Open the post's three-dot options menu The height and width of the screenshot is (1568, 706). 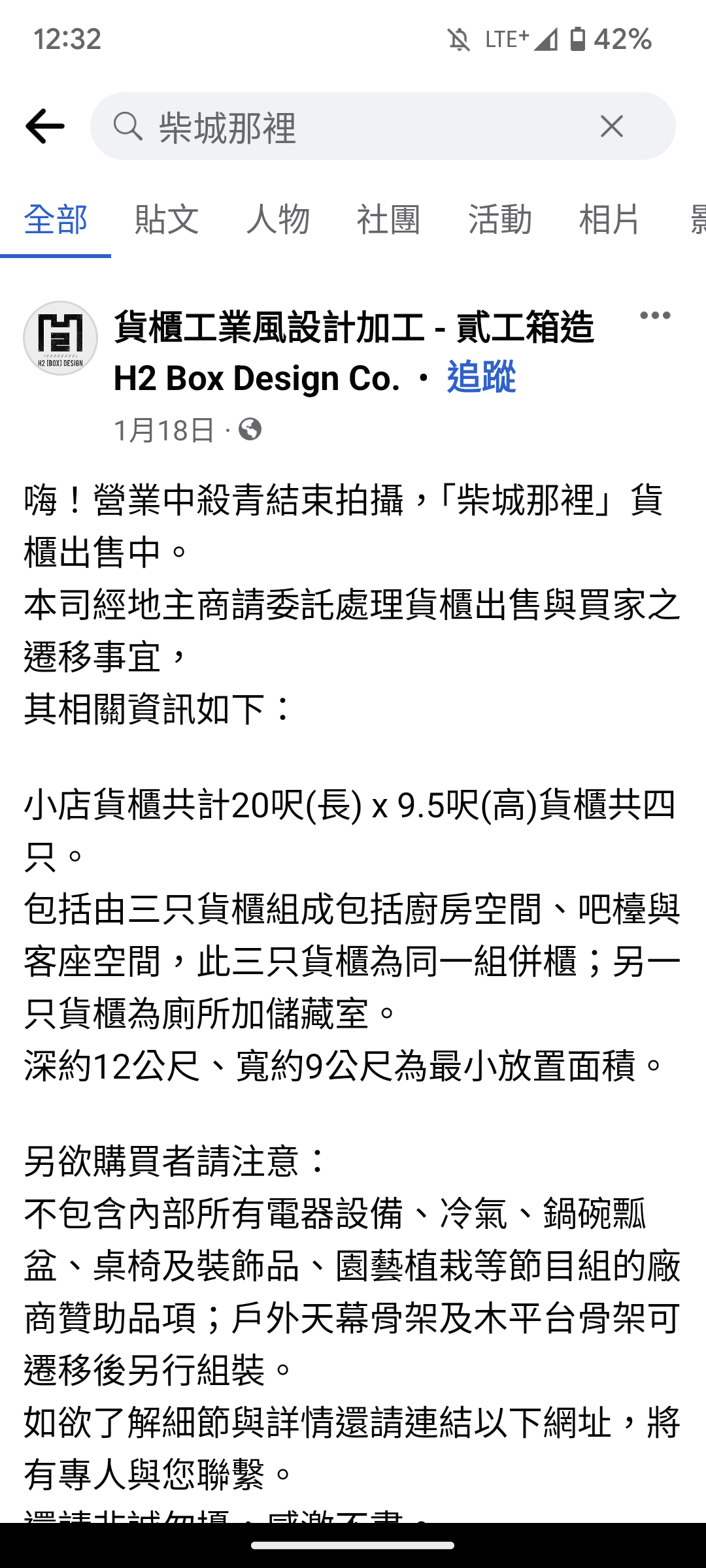655,316
